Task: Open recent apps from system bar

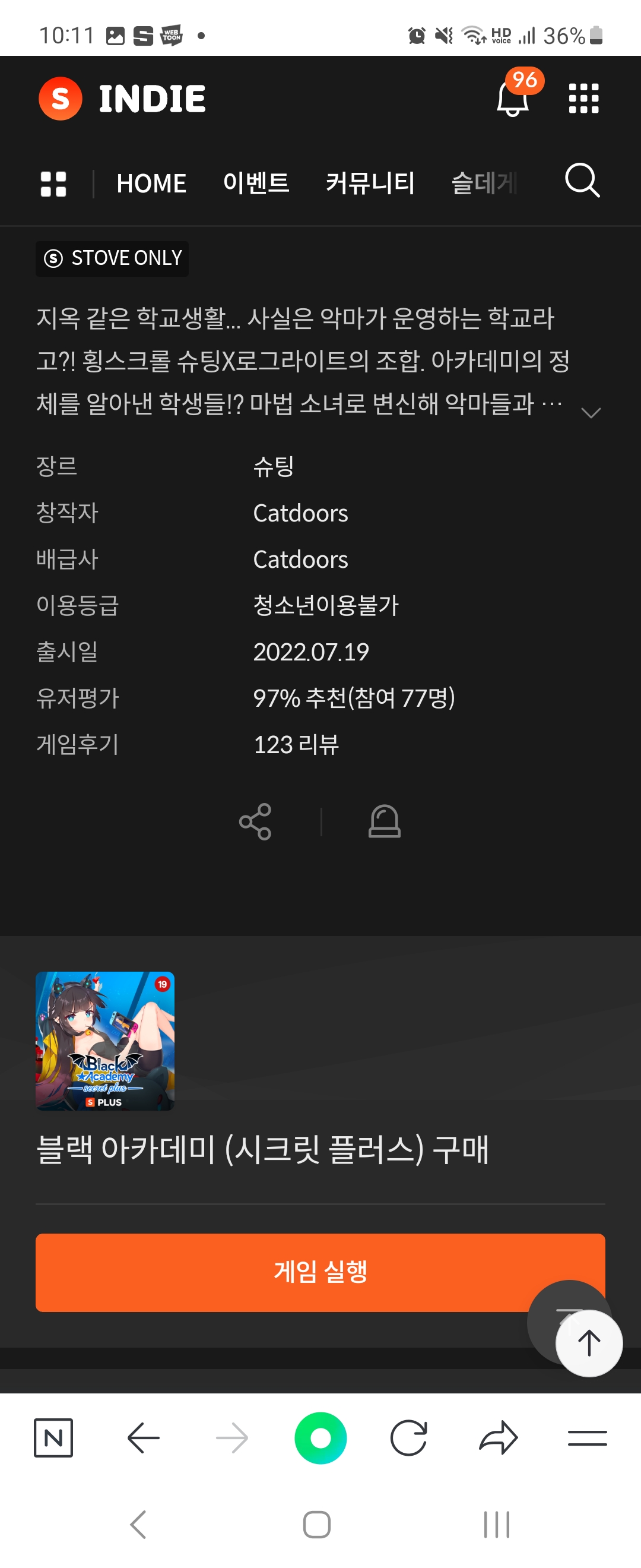Action: pos(496,1525)
